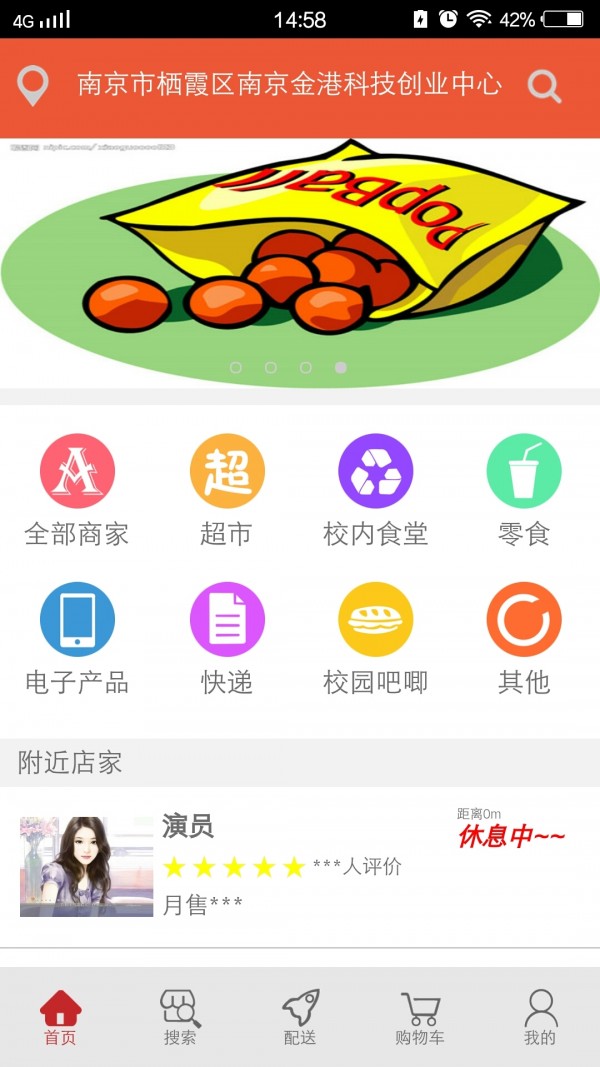Switch to the 搜索 tab
The height and width of the screenshot is (1067, 600).
pos(180,1017)
